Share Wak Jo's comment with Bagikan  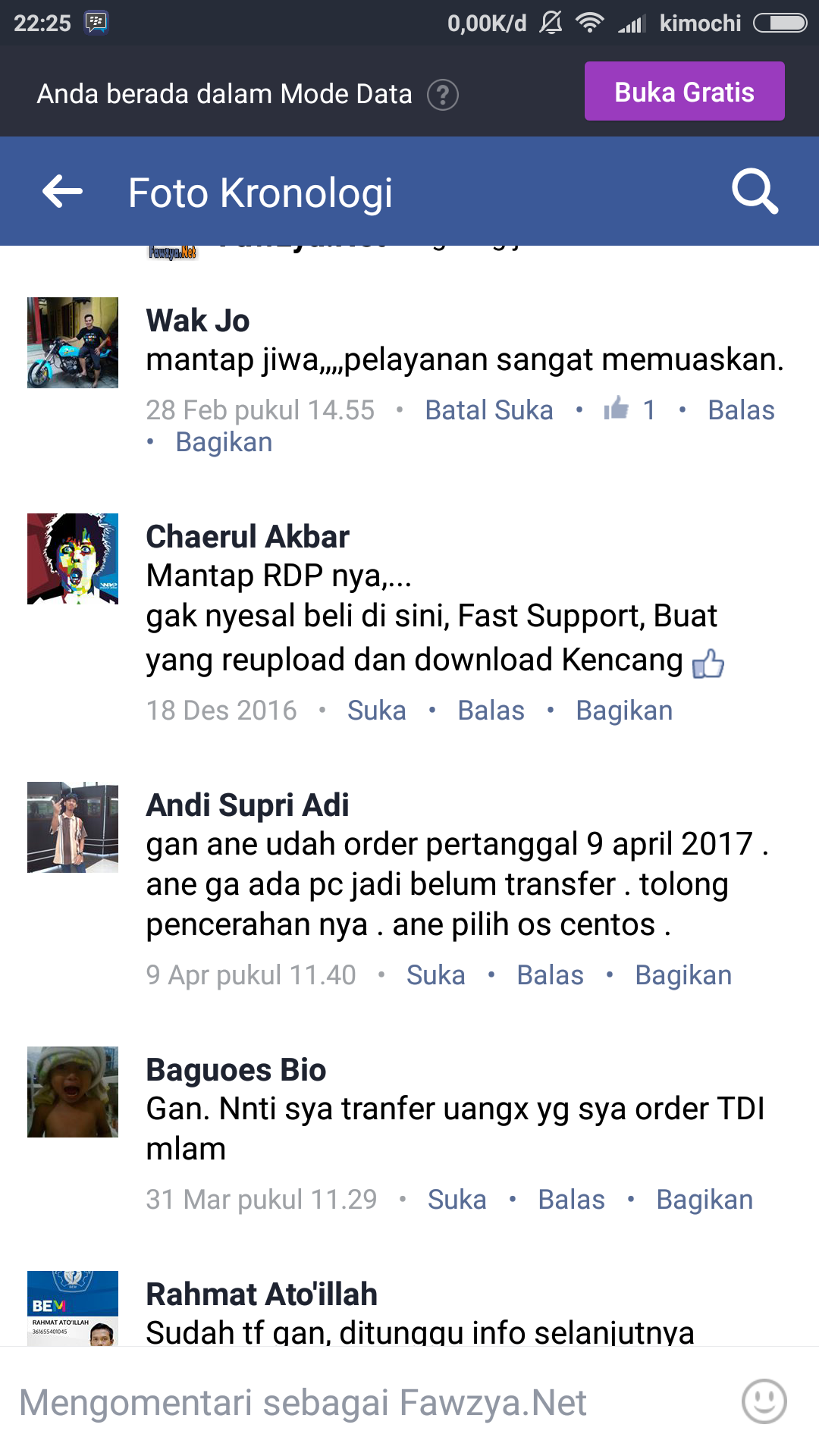224,442
